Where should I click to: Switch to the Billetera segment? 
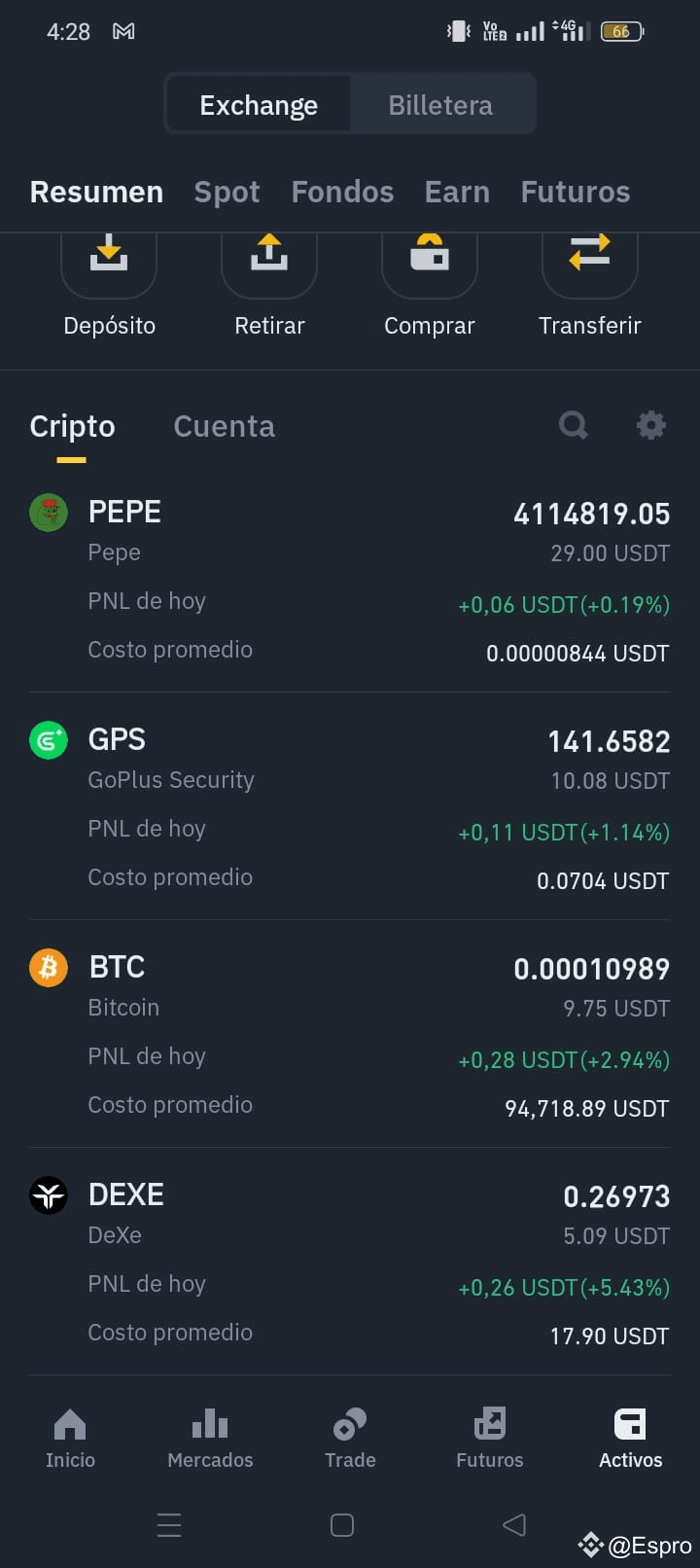pyautogui.click(x=440, y=105)
